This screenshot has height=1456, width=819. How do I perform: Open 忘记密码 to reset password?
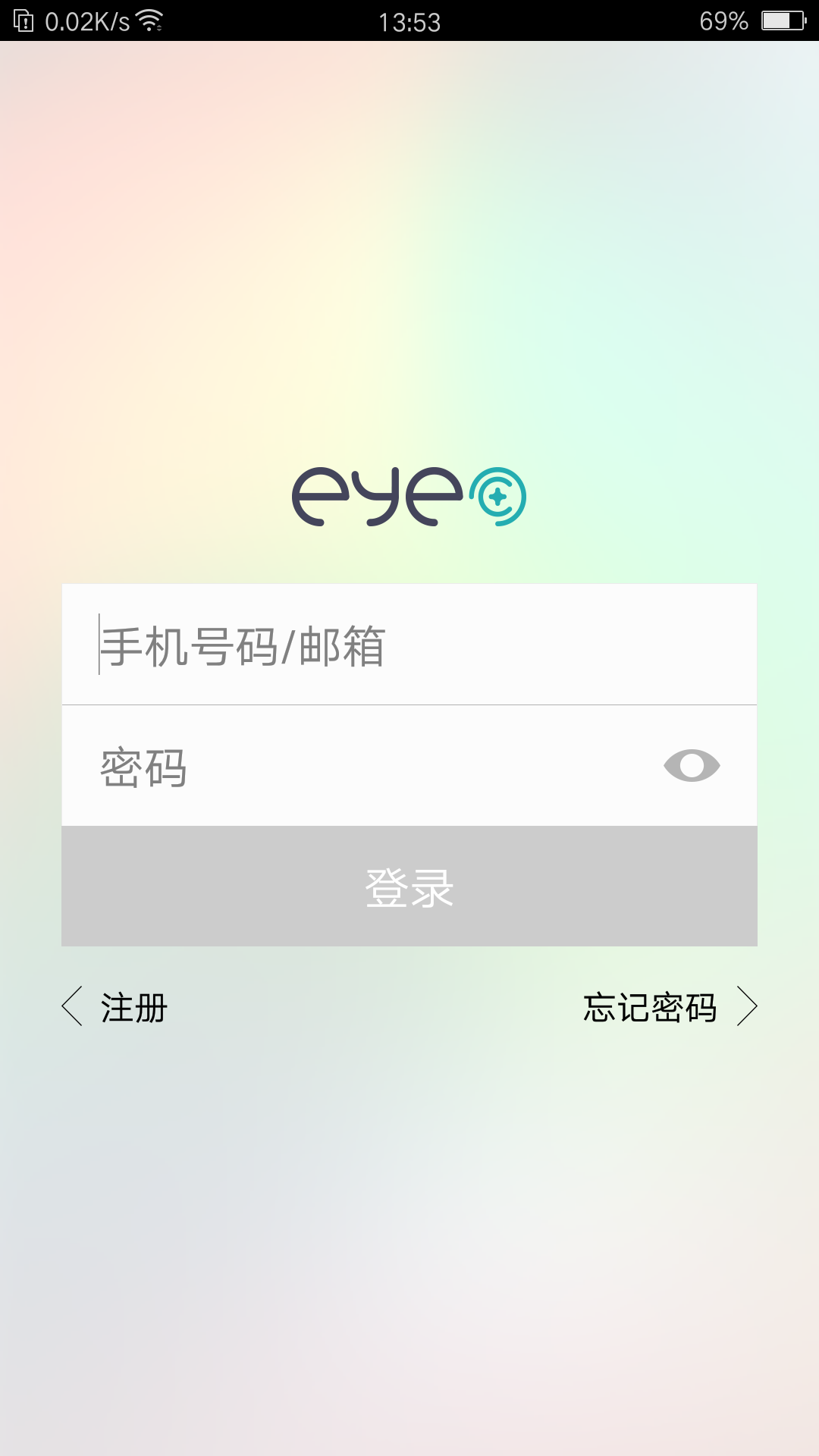click(670, 1007)
